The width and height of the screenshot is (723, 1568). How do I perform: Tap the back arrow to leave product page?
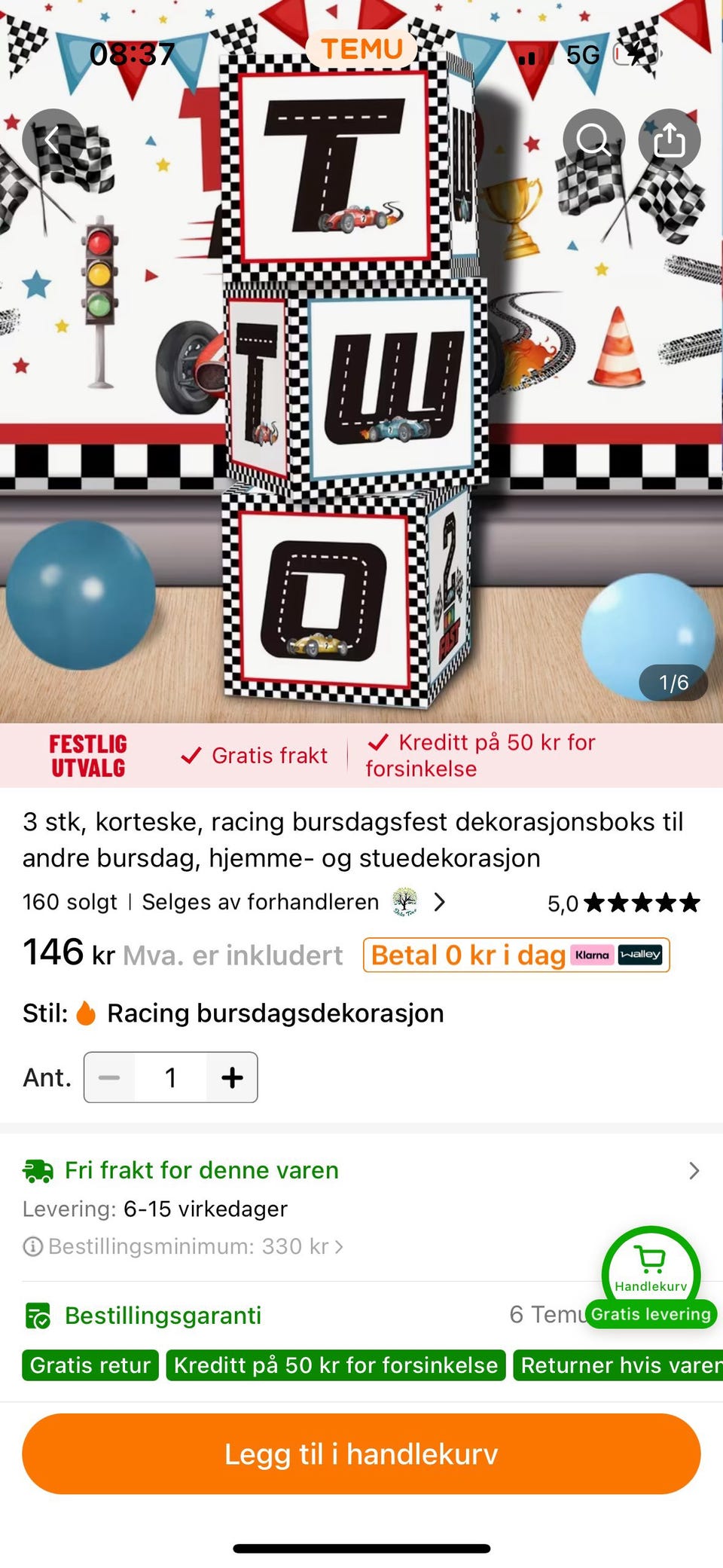coord(53,139)
